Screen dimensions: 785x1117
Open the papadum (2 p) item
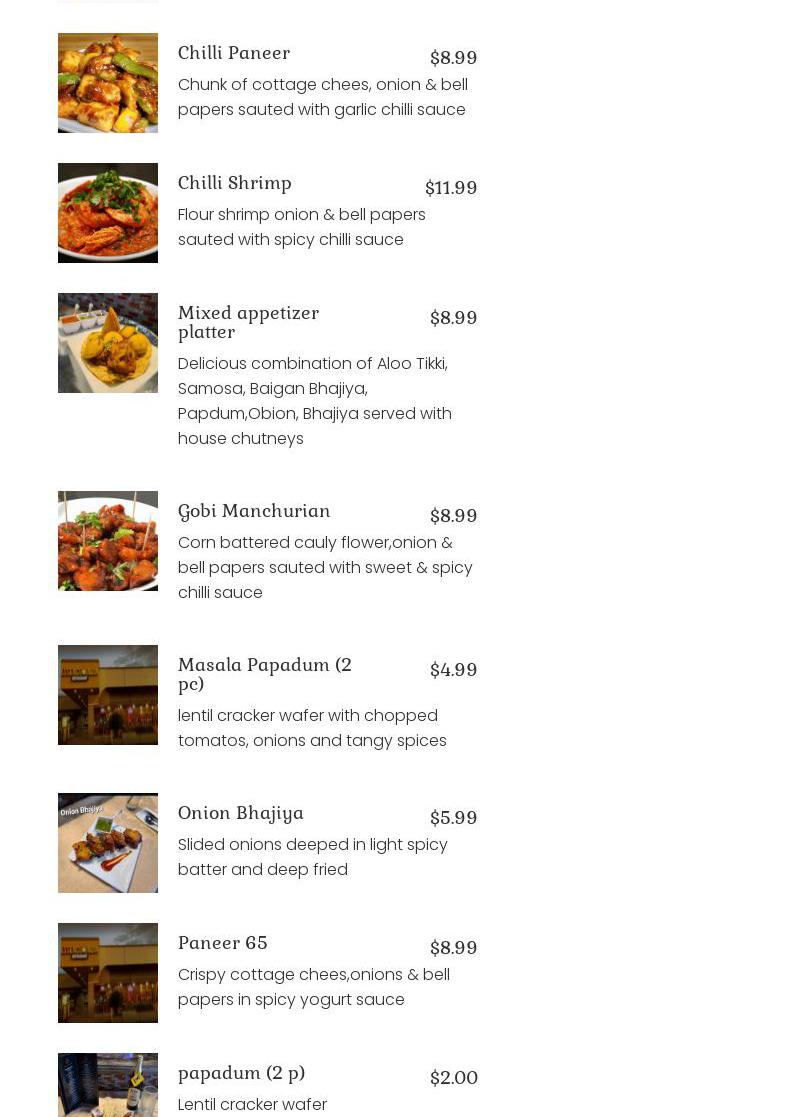[x=241, y=1073]
